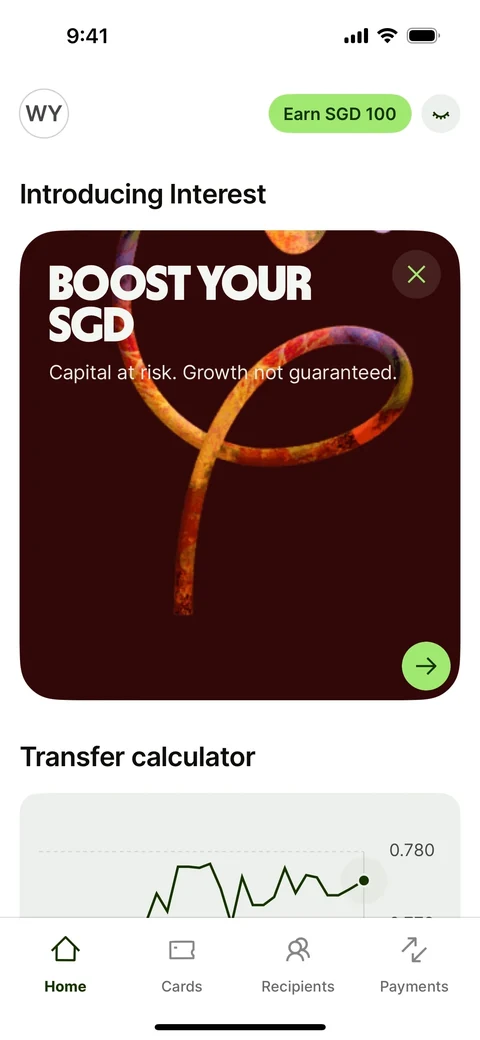The width and height of the screenshot is (480, 1040).
Task: Open the transfer calculator rate chart
Action: (x=240, y=856)
